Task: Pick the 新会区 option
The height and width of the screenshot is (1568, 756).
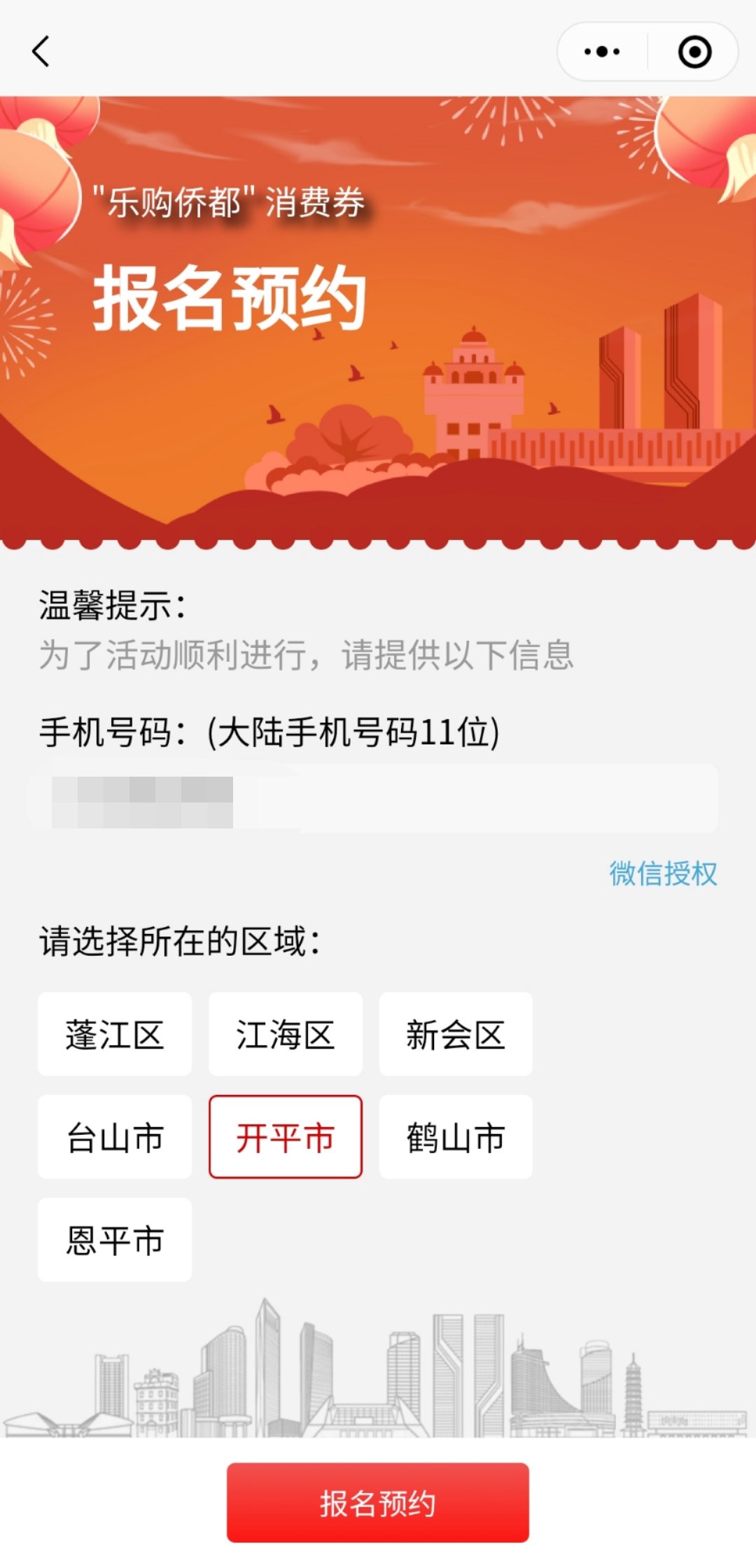Action: click(x=456, y=1034)
